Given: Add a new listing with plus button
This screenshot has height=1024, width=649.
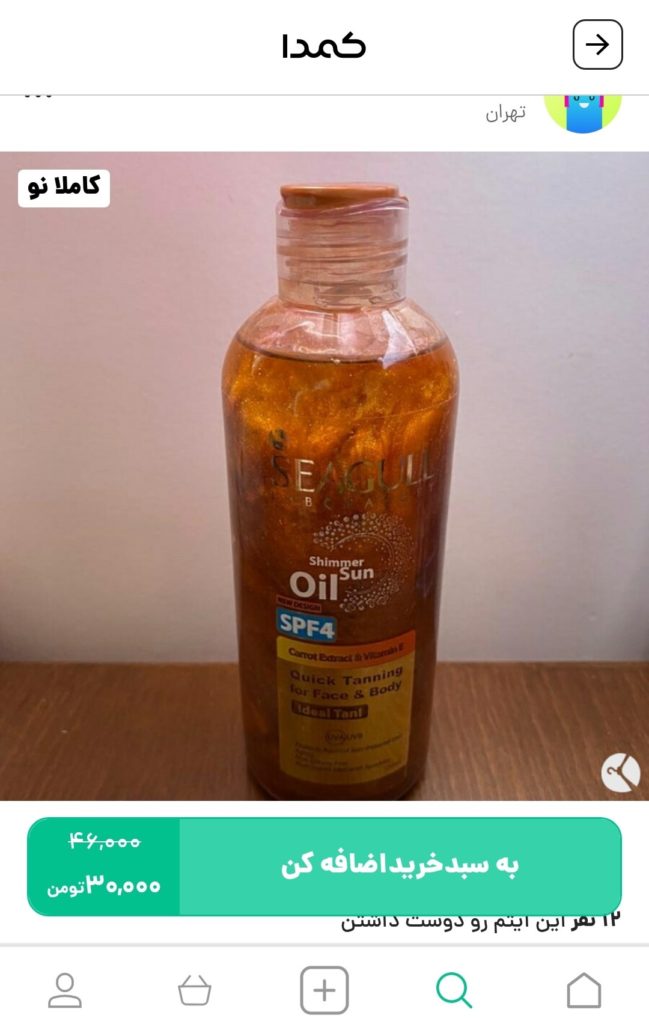Looking at the screenshot, I should click(x=324, y=990).
